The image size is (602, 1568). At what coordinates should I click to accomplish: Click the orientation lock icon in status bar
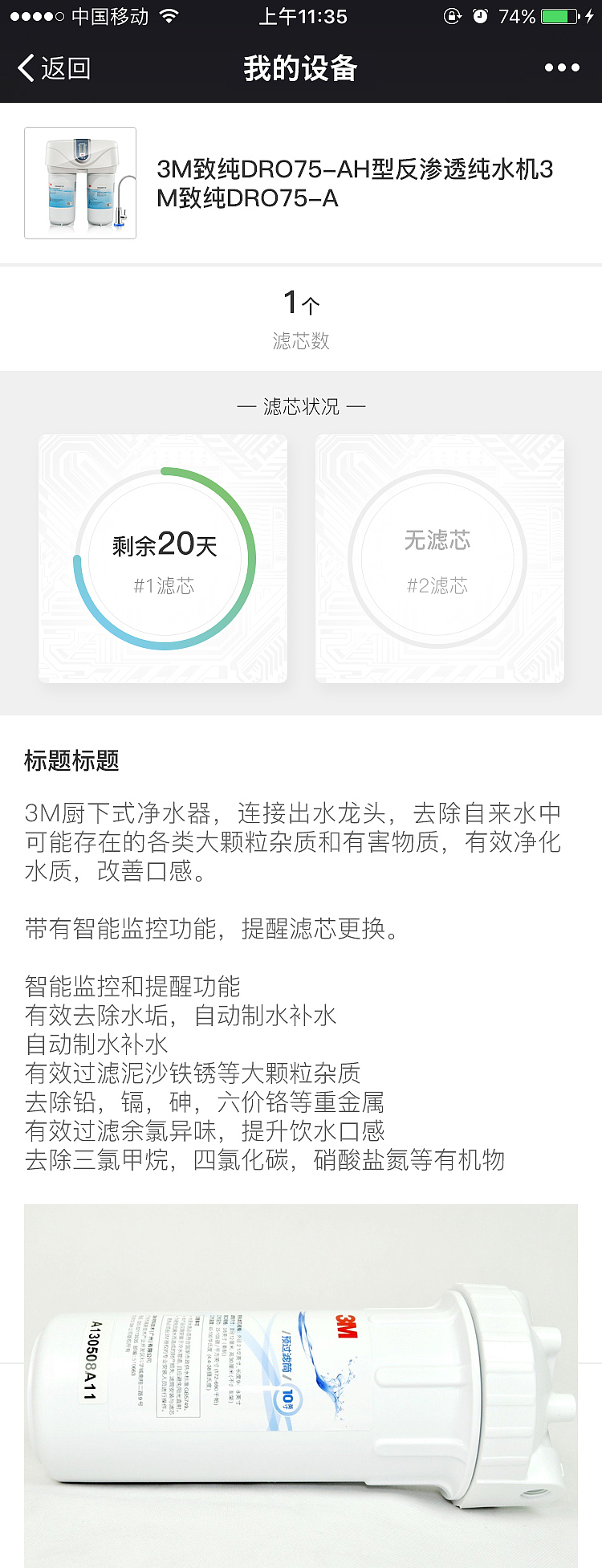[452, 14]
